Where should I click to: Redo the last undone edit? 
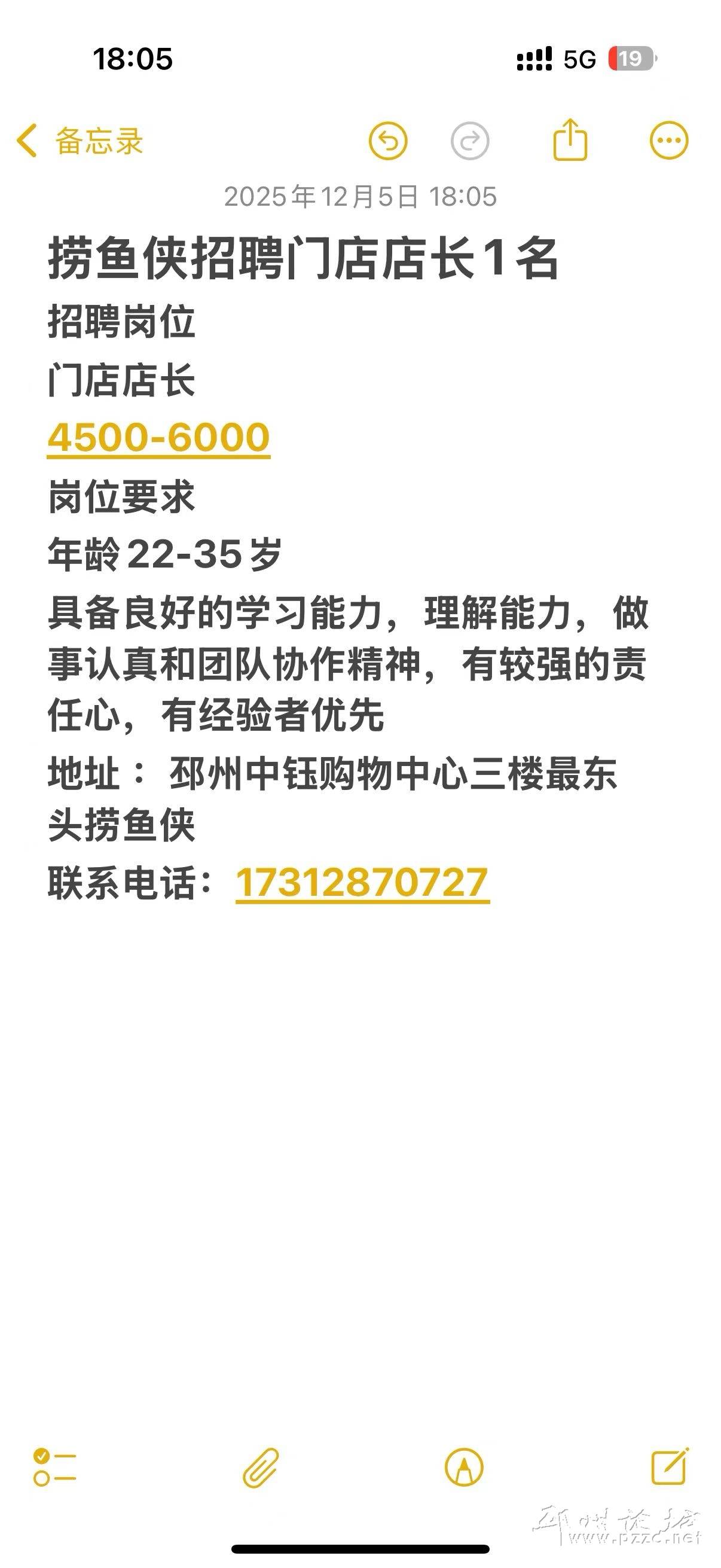[x=470, y=141]
